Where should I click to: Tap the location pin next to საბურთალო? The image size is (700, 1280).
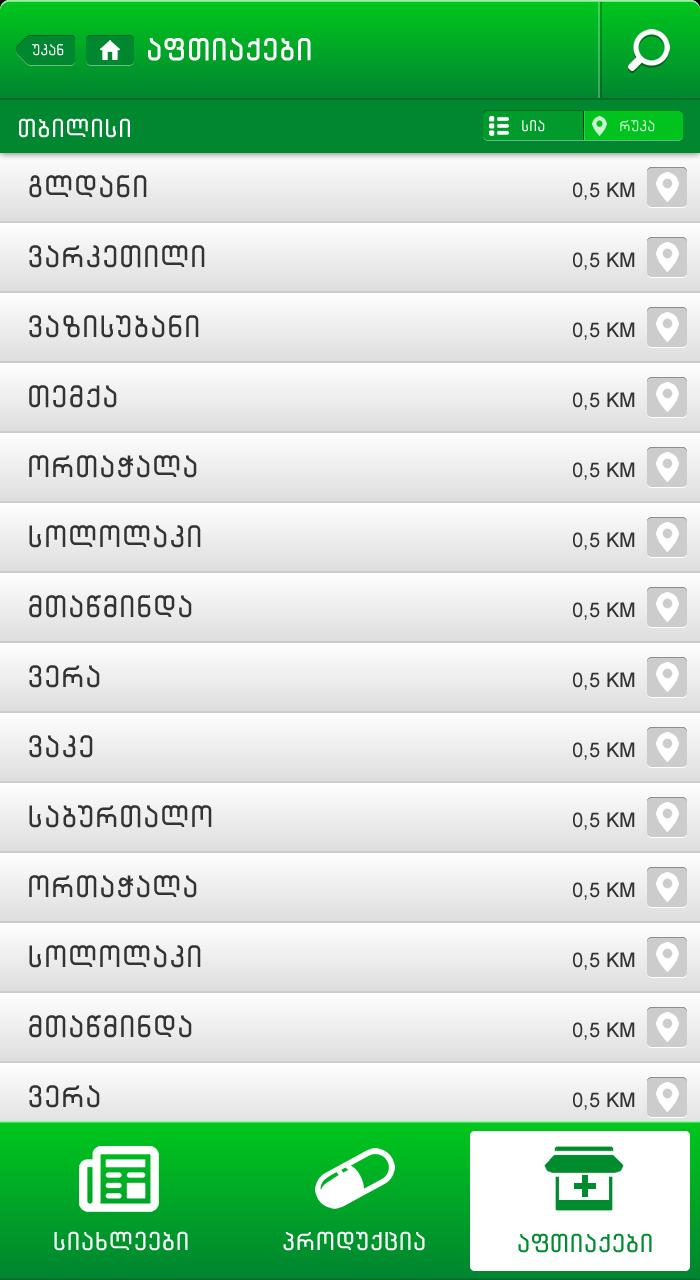click(x=666, y=818)
